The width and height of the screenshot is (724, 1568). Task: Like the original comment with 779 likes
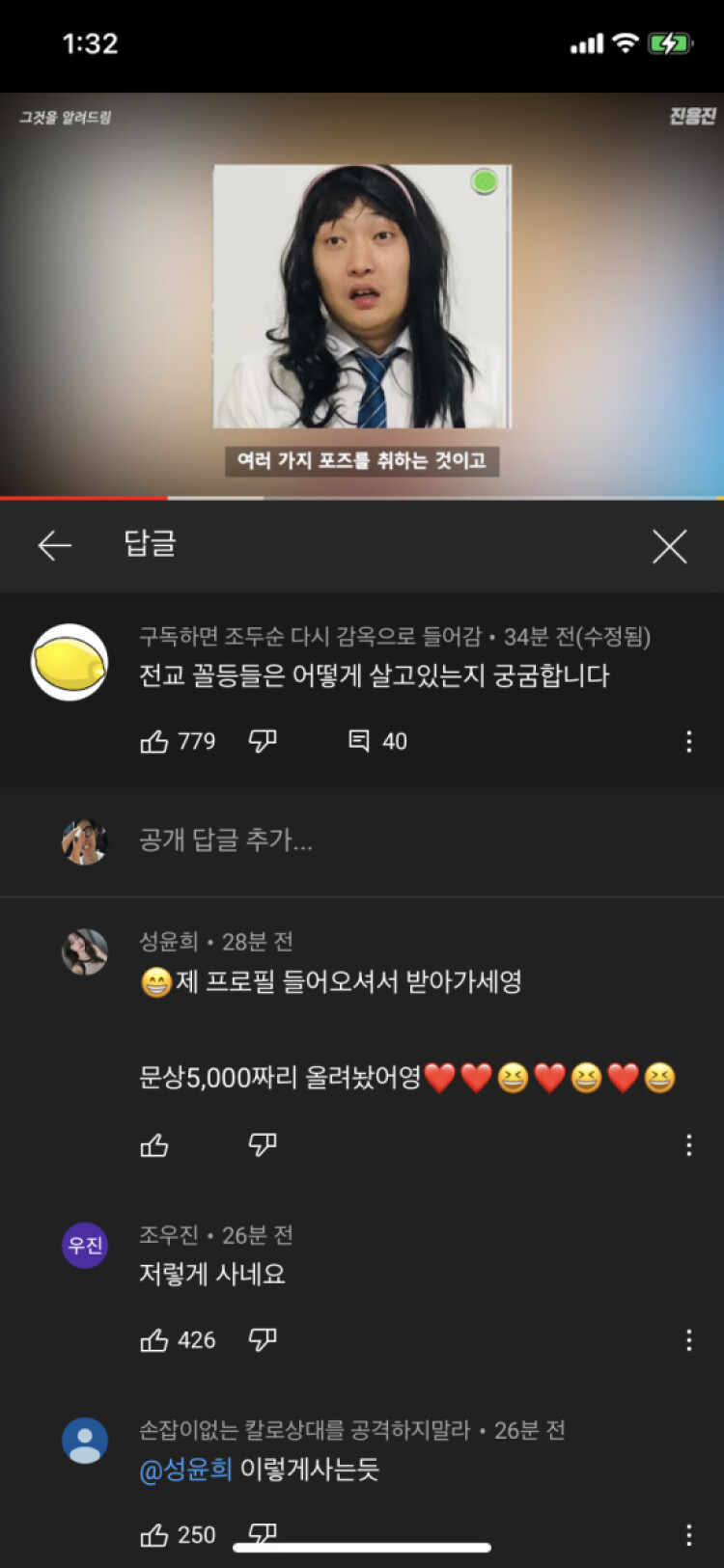click(x=154, y=741)
